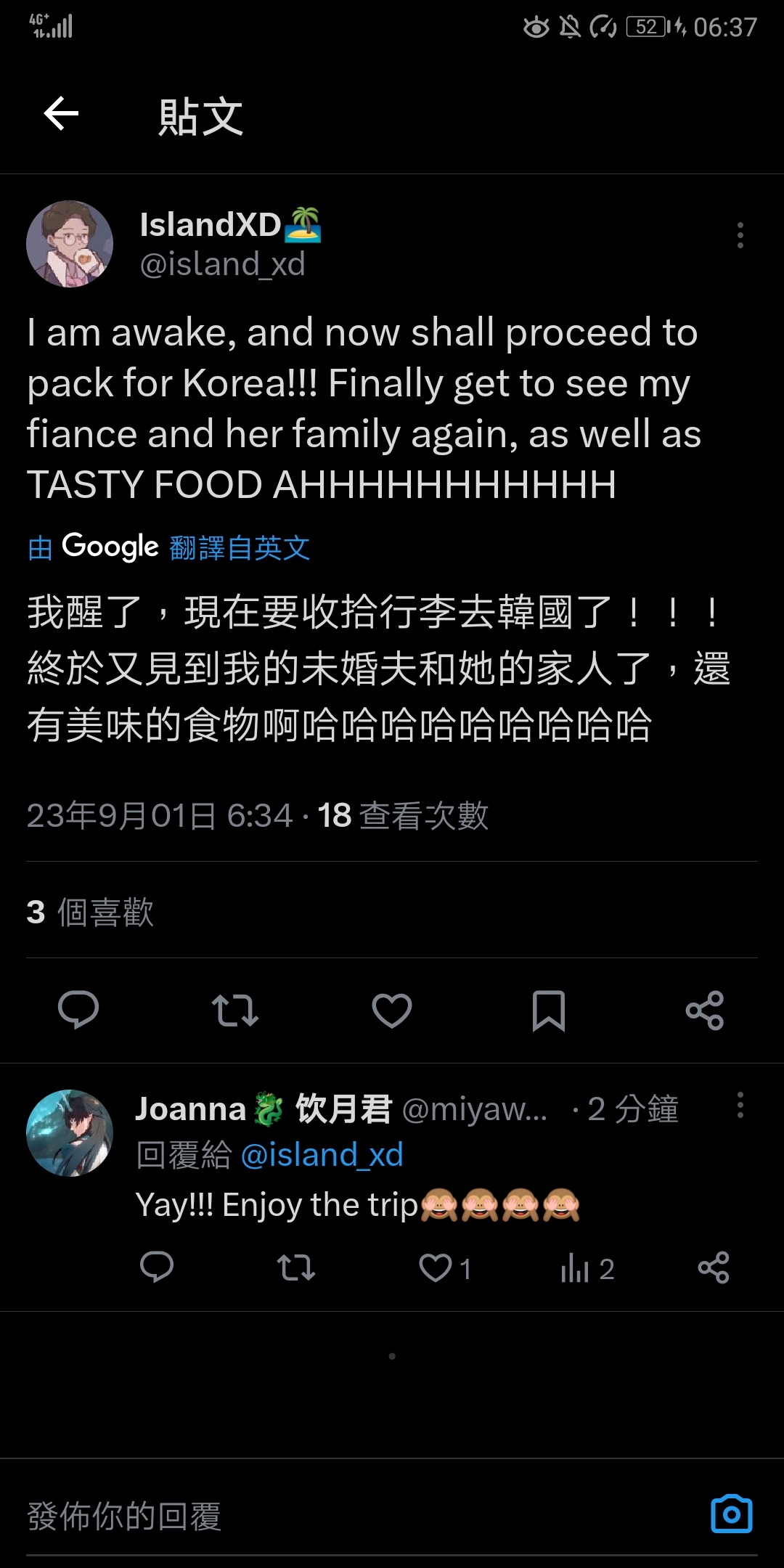The image size is (784, 1568).
Task: Bookmark IslandXD's post
Action: 549,1010
